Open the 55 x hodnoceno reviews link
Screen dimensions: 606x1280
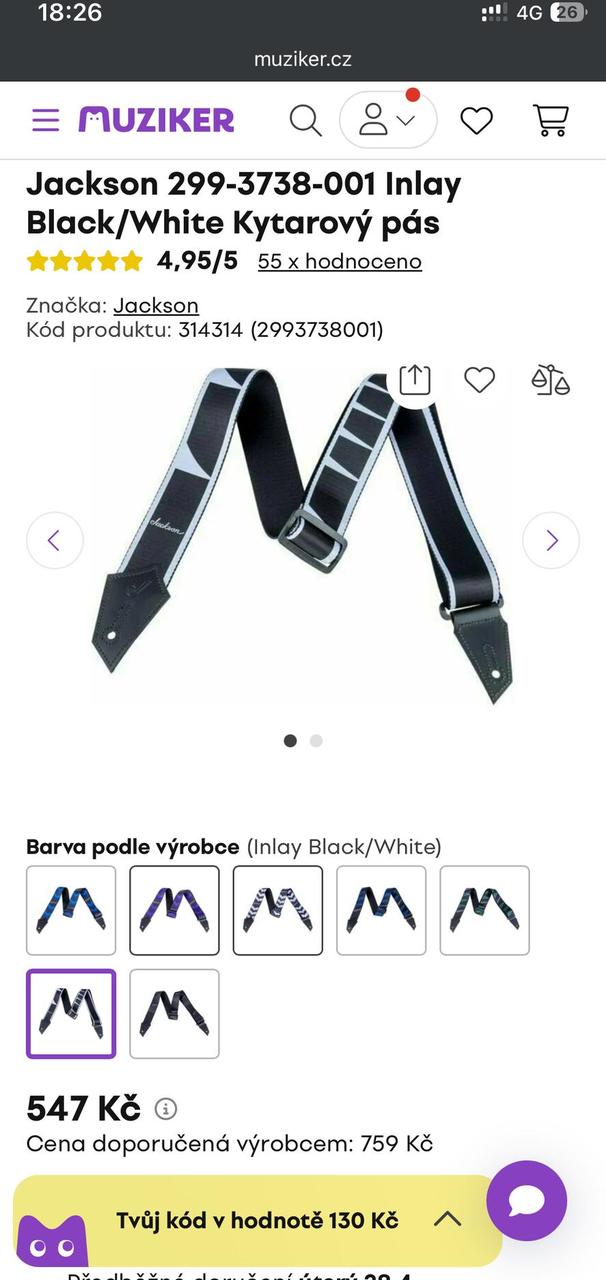339,261
